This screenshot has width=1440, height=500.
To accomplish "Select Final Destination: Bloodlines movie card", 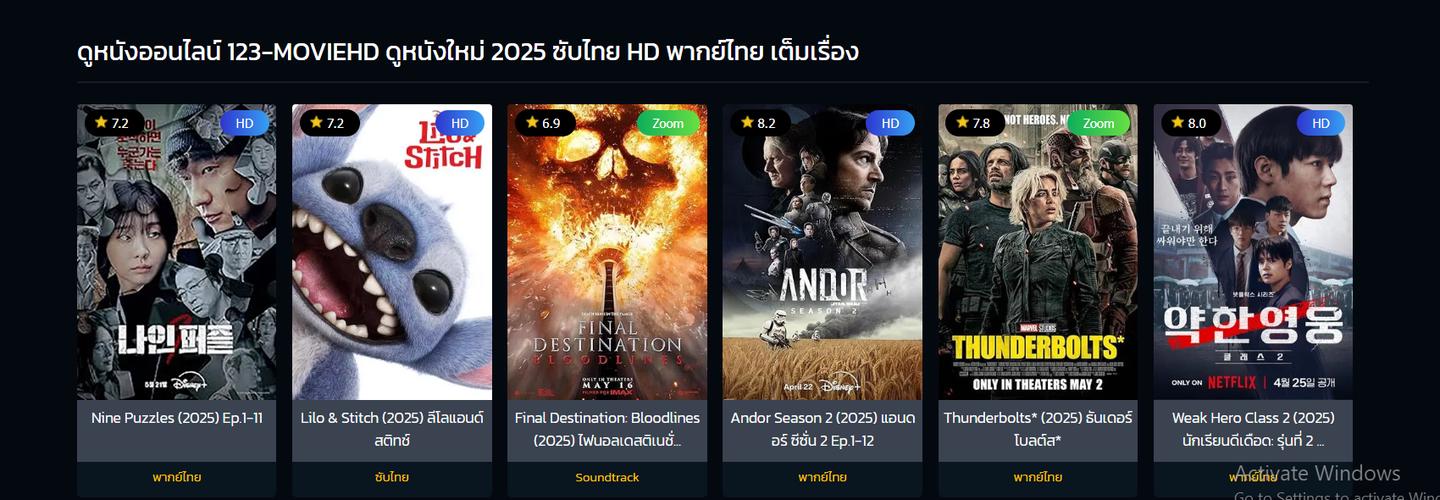I will [x=607, y=253].
